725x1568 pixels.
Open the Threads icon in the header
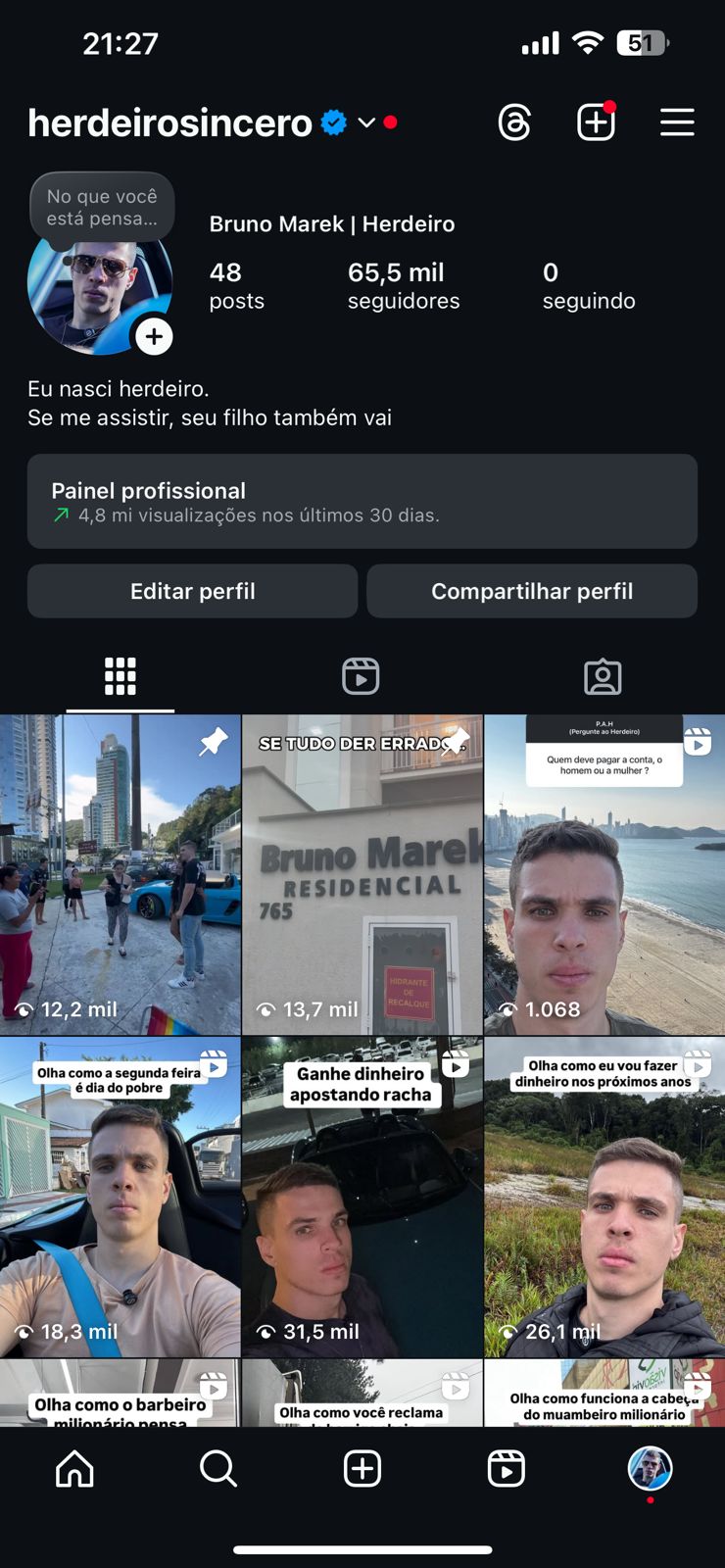[514, 122]
